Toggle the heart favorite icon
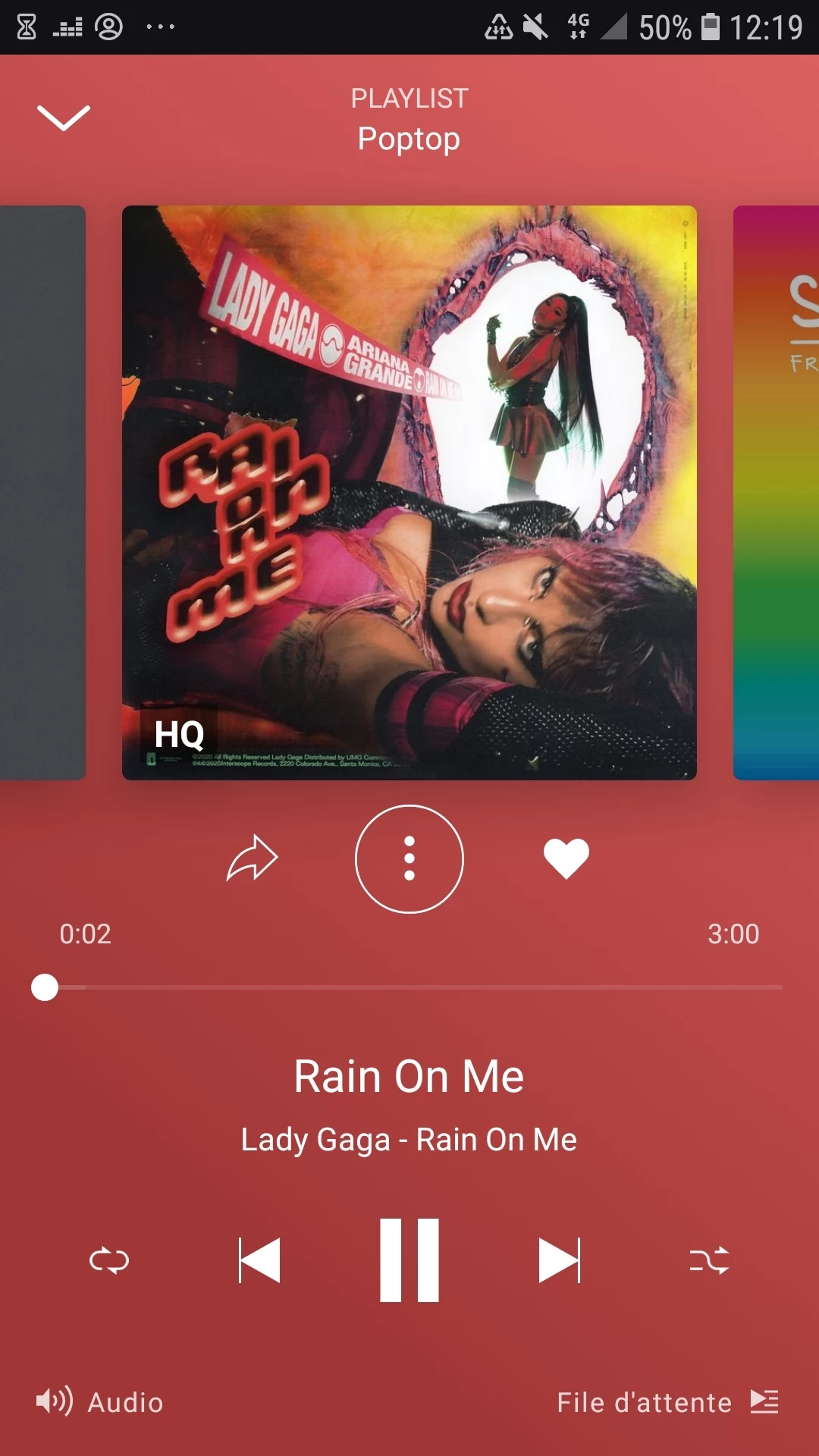Viewport: 819px width, 1456px height. 566,858
